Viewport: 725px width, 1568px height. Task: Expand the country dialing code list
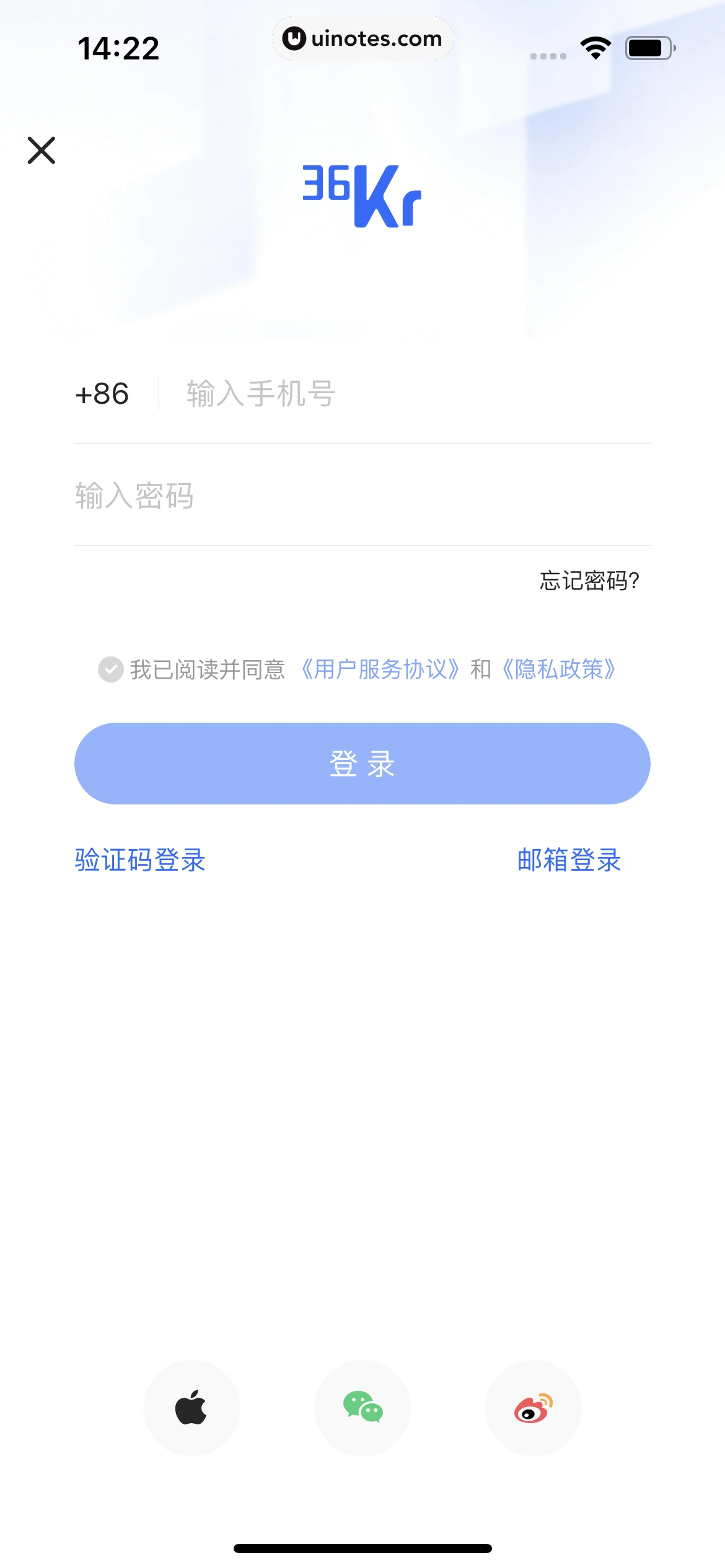pyautogui.click(x=102, y=394)
